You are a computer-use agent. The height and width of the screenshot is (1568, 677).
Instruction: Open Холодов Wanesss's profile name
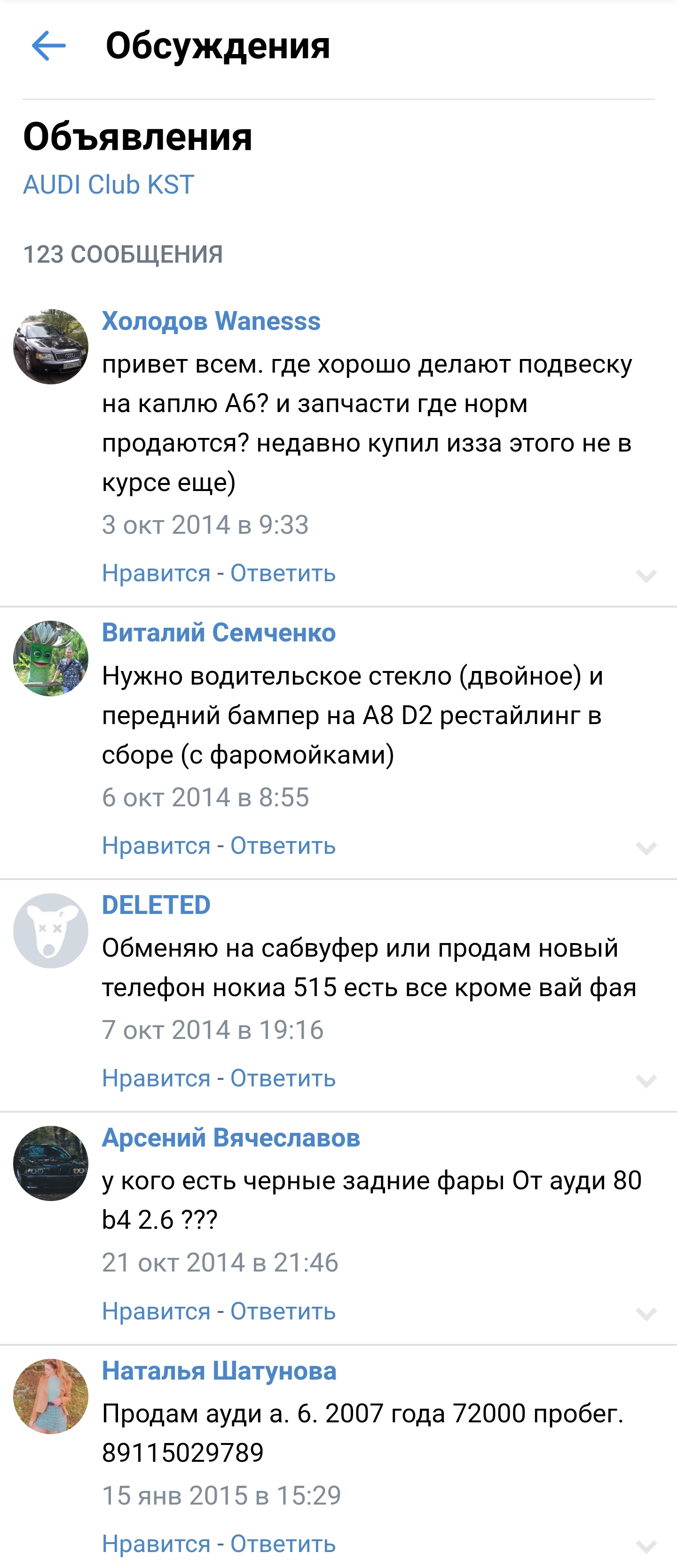point(211,321)
